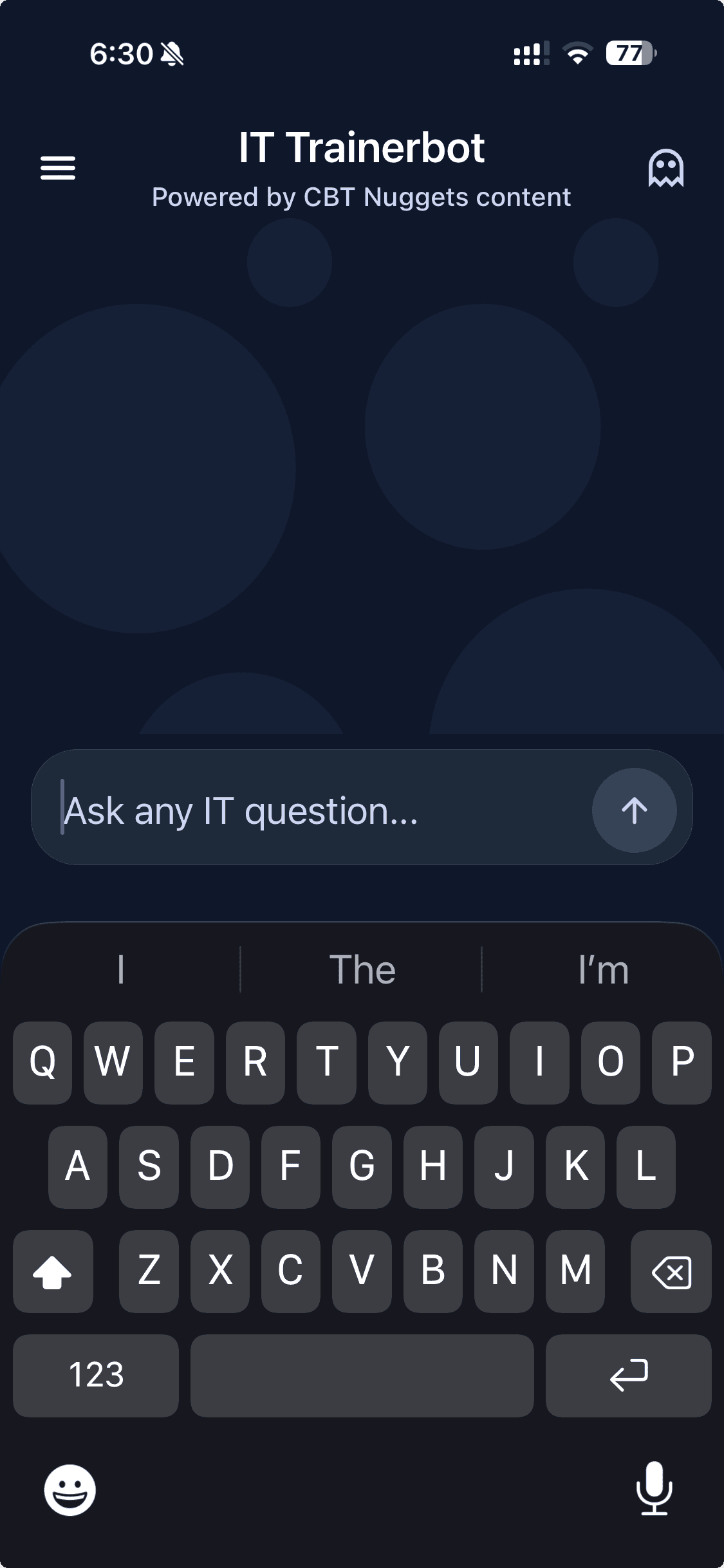
Task: Open the emoji keyboard
Action: [x=70, y=1489]
